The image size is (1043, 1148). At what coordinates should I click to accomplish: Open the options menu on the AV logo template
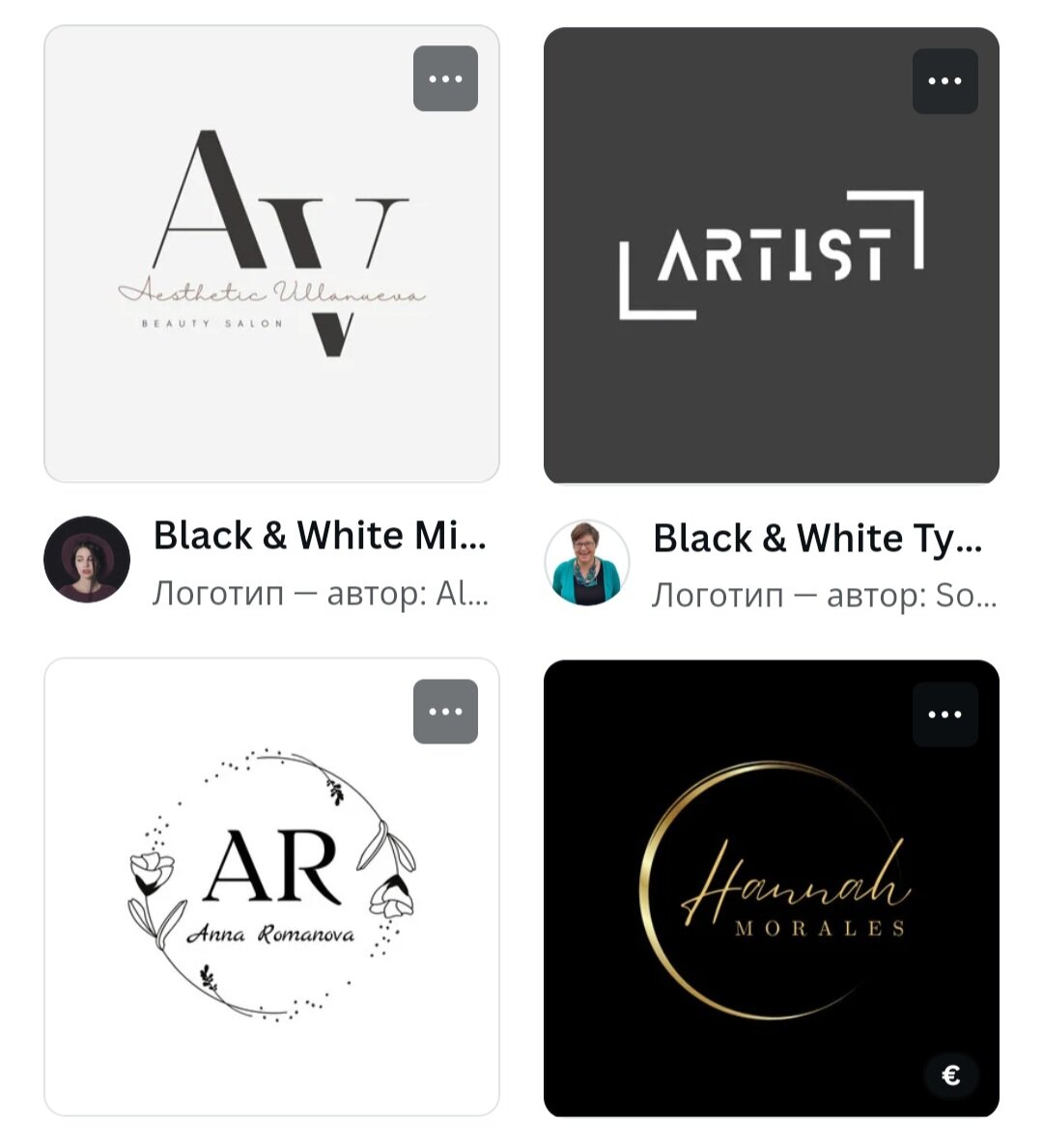tap(445, 78)
